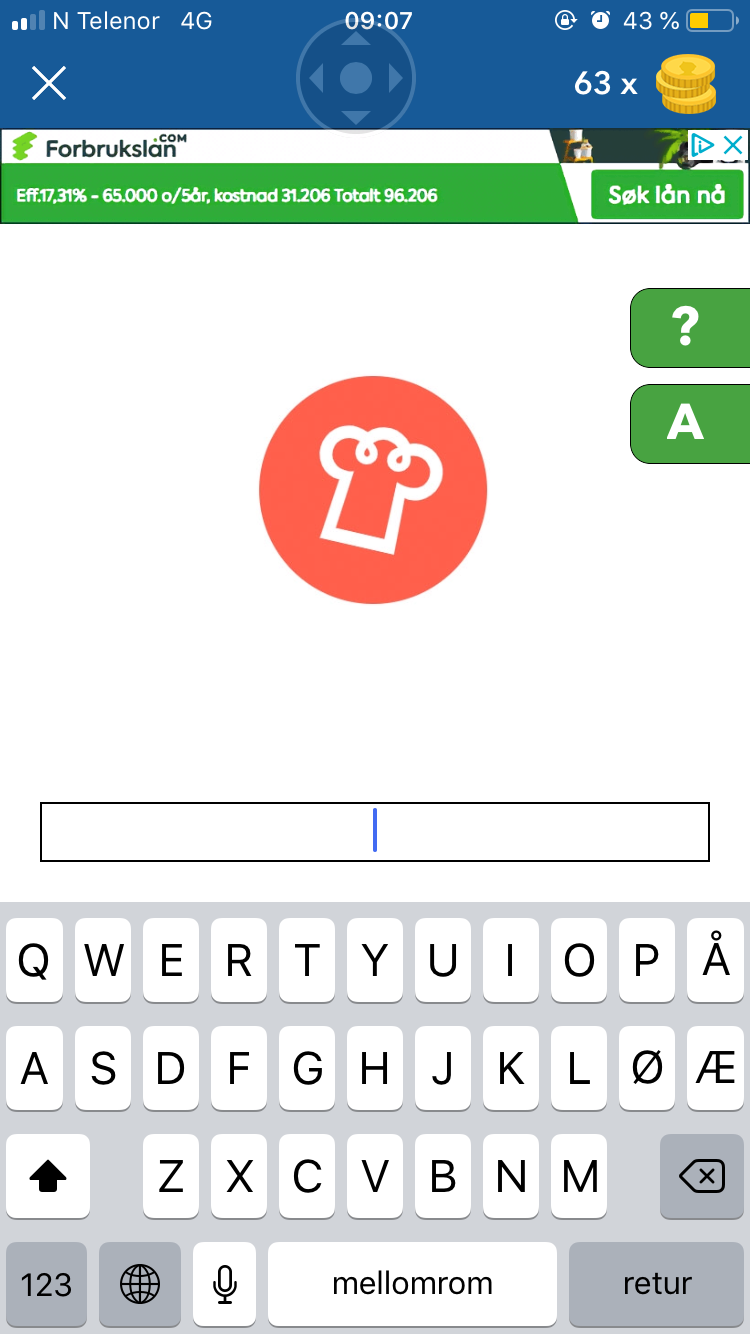Type the letter C key
Image resolution: width=750 pixels, height=1334 pixels.
(x=307, y=1176)
